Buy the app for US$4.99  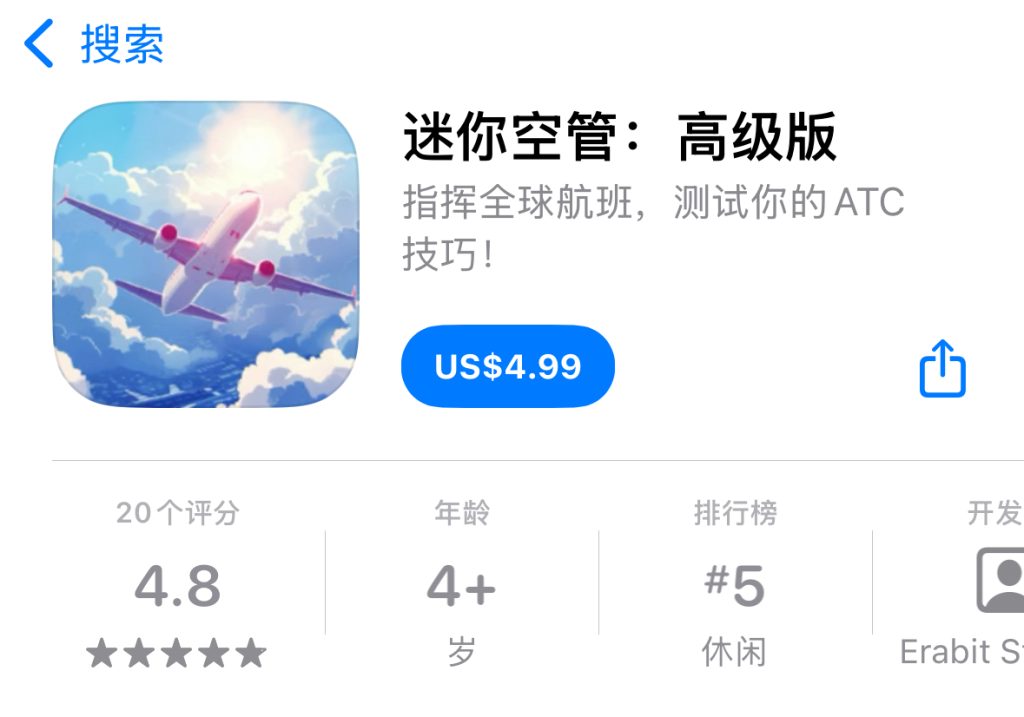coord(508,366)
